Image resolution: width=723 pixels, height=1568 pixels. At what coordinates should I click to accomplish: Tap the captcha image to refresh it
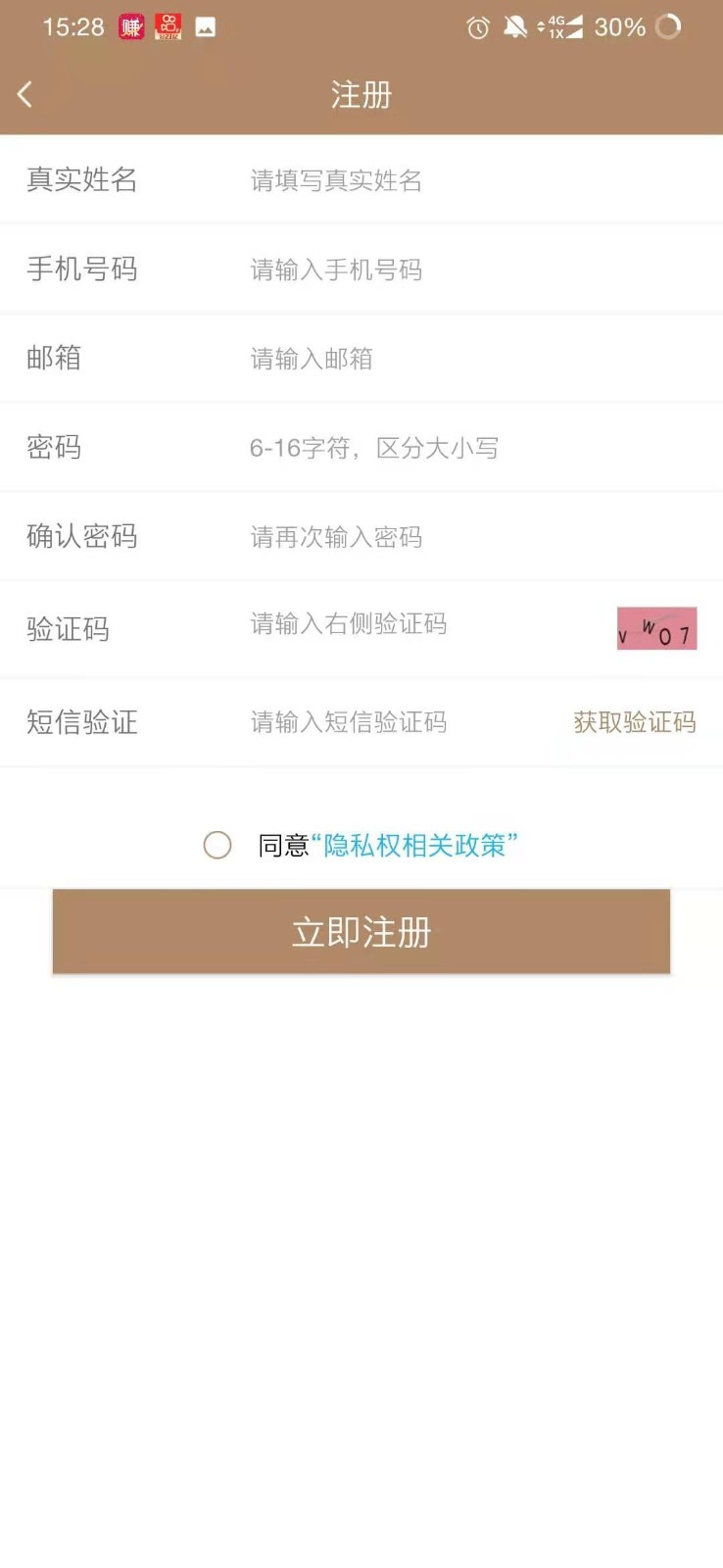coord(656,628)
